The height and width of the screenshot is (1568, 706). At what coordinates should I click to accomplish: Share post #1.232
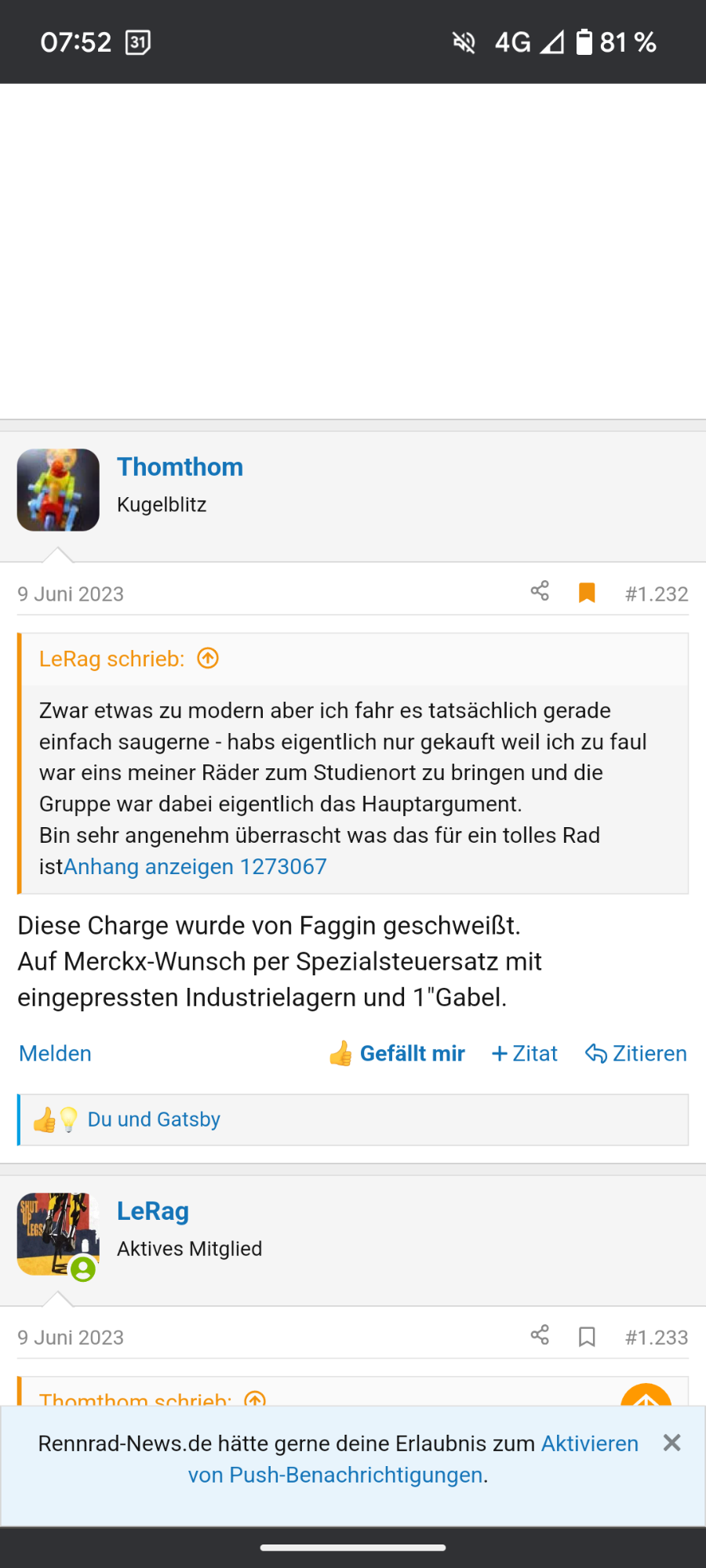click(x=540, y=591)
